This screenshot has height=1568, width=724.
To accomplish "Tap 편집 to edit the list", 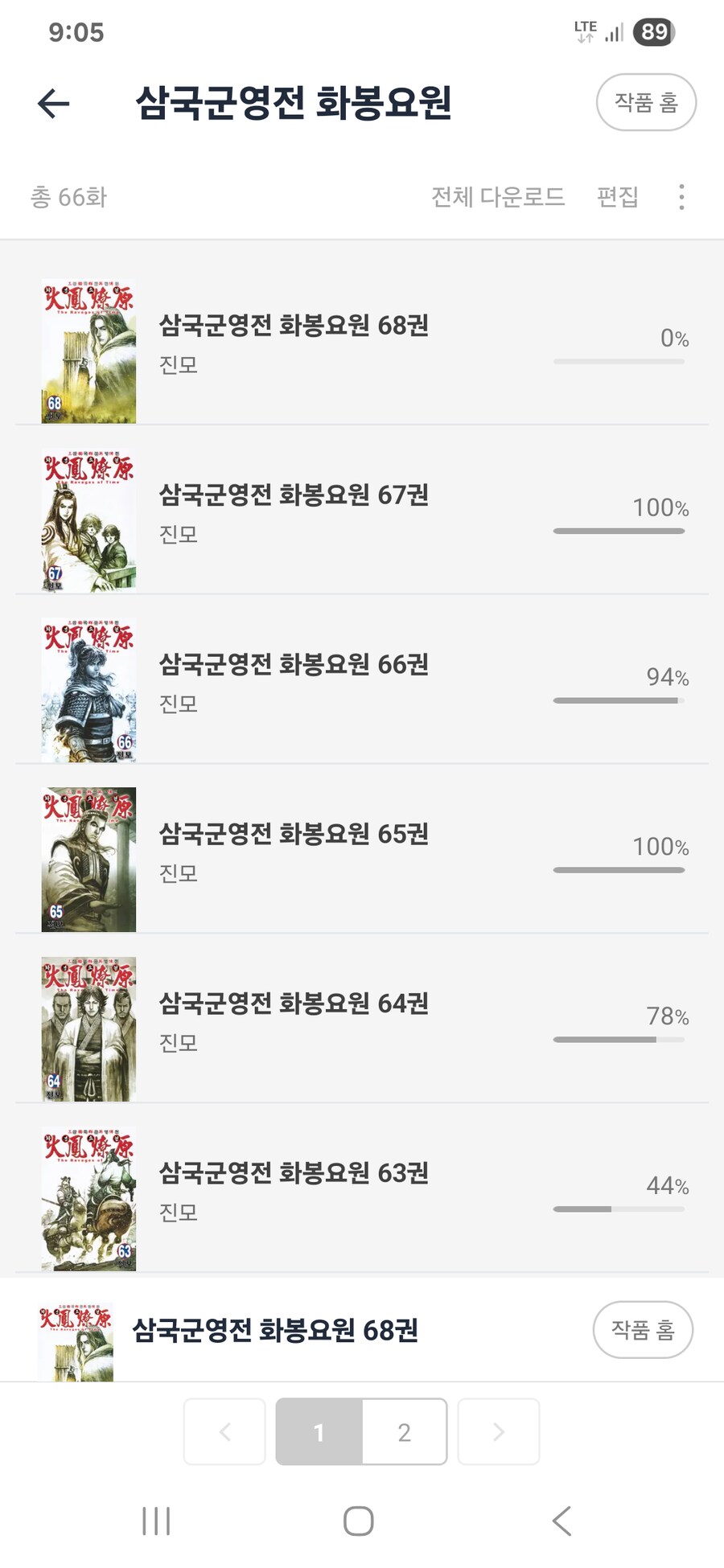I will (x=618, y=197).
